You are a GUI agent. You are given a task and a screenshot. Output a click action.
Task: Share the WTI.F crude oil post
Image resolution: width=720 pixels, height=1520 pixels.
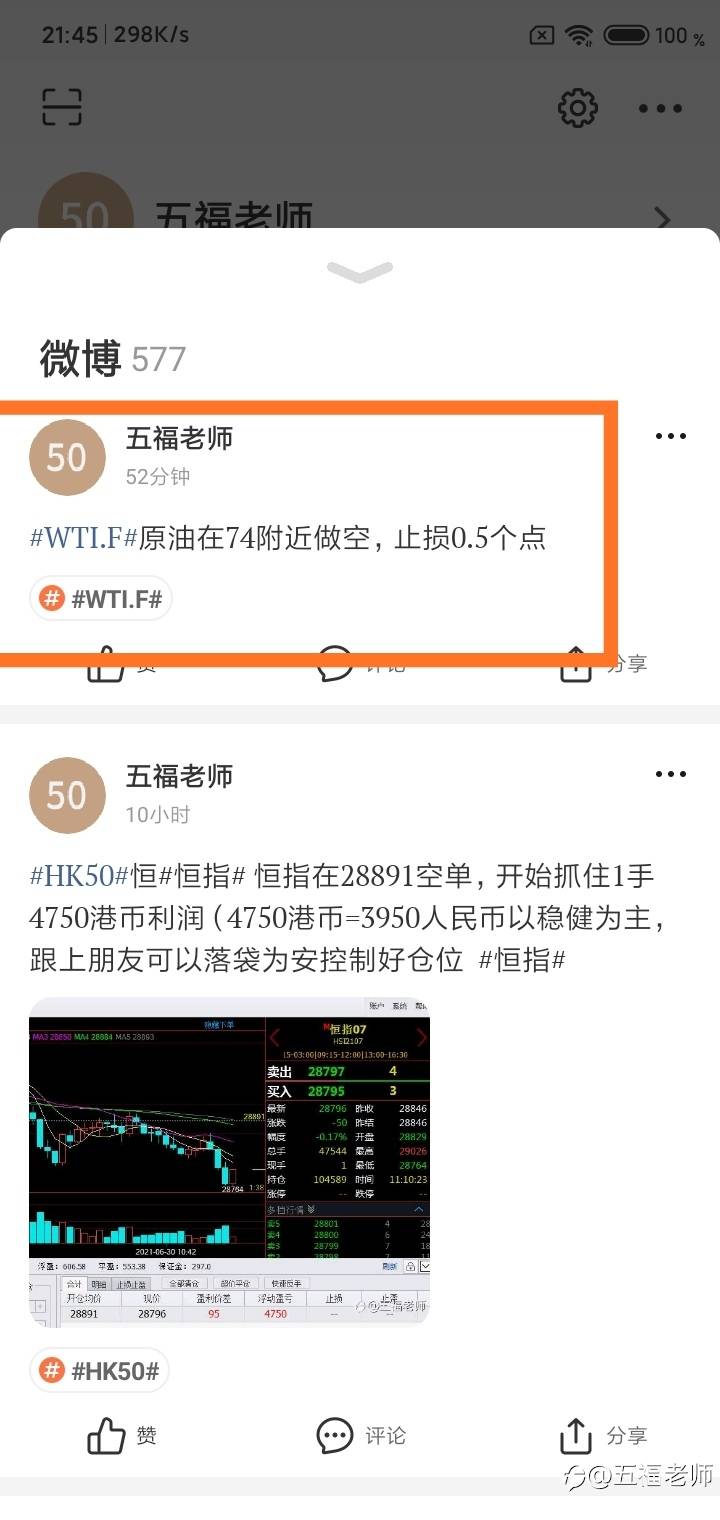(x=603, y=663)
